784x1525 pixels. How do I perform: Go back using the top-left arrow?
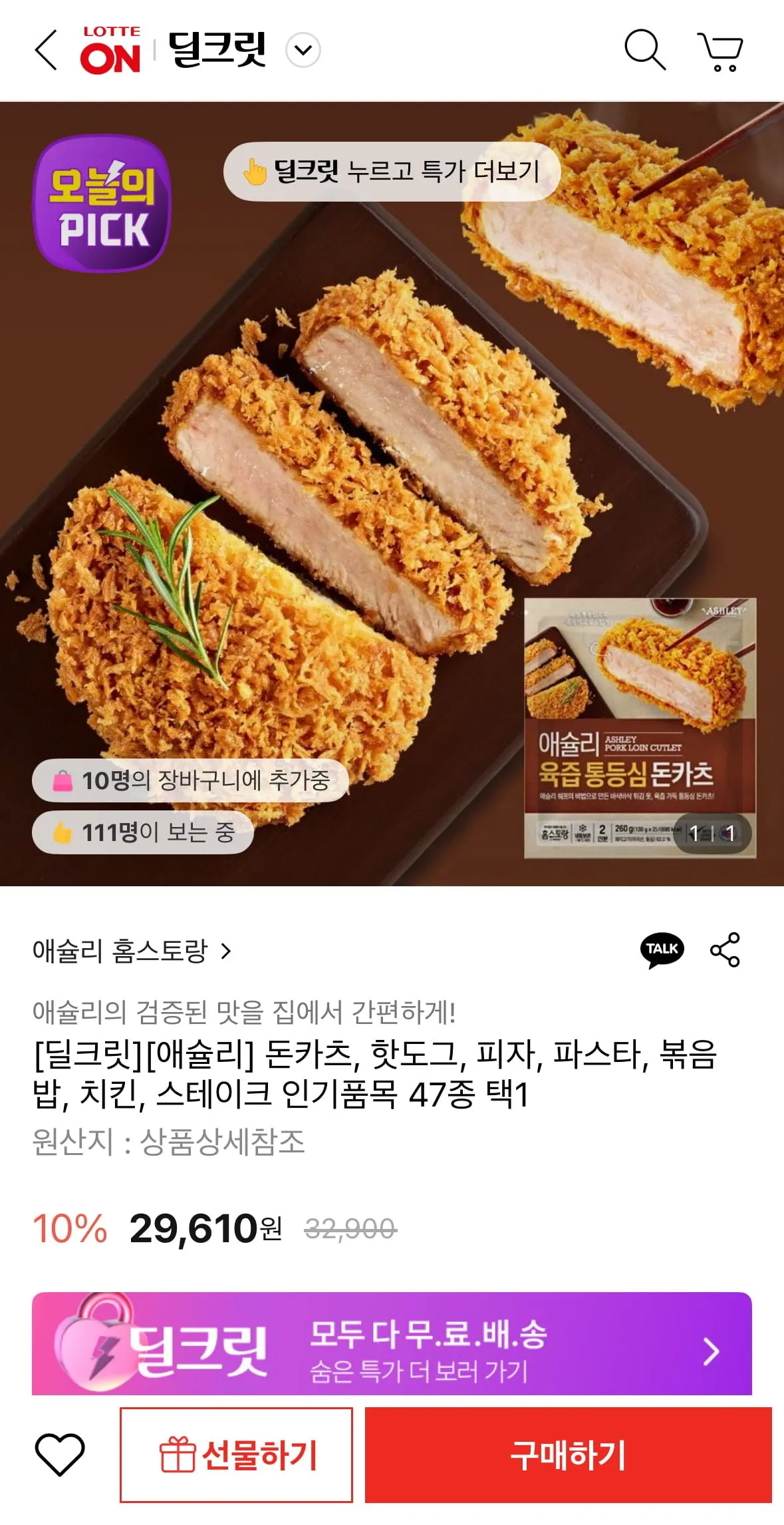coord(46,51)
